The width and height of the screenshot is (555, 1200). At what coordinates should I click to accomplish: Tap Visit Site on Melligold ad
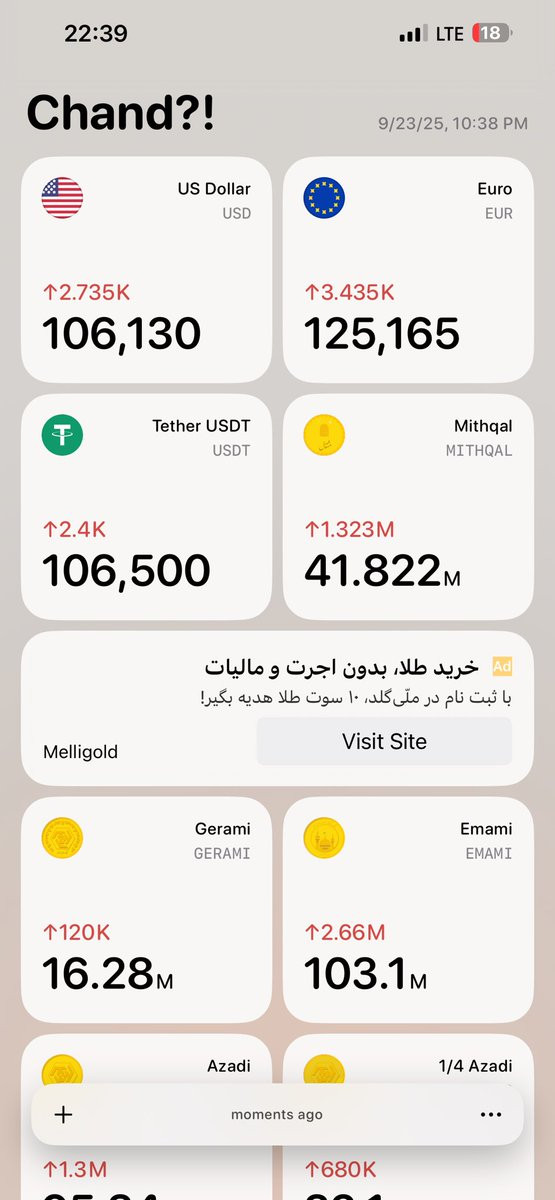384,741
